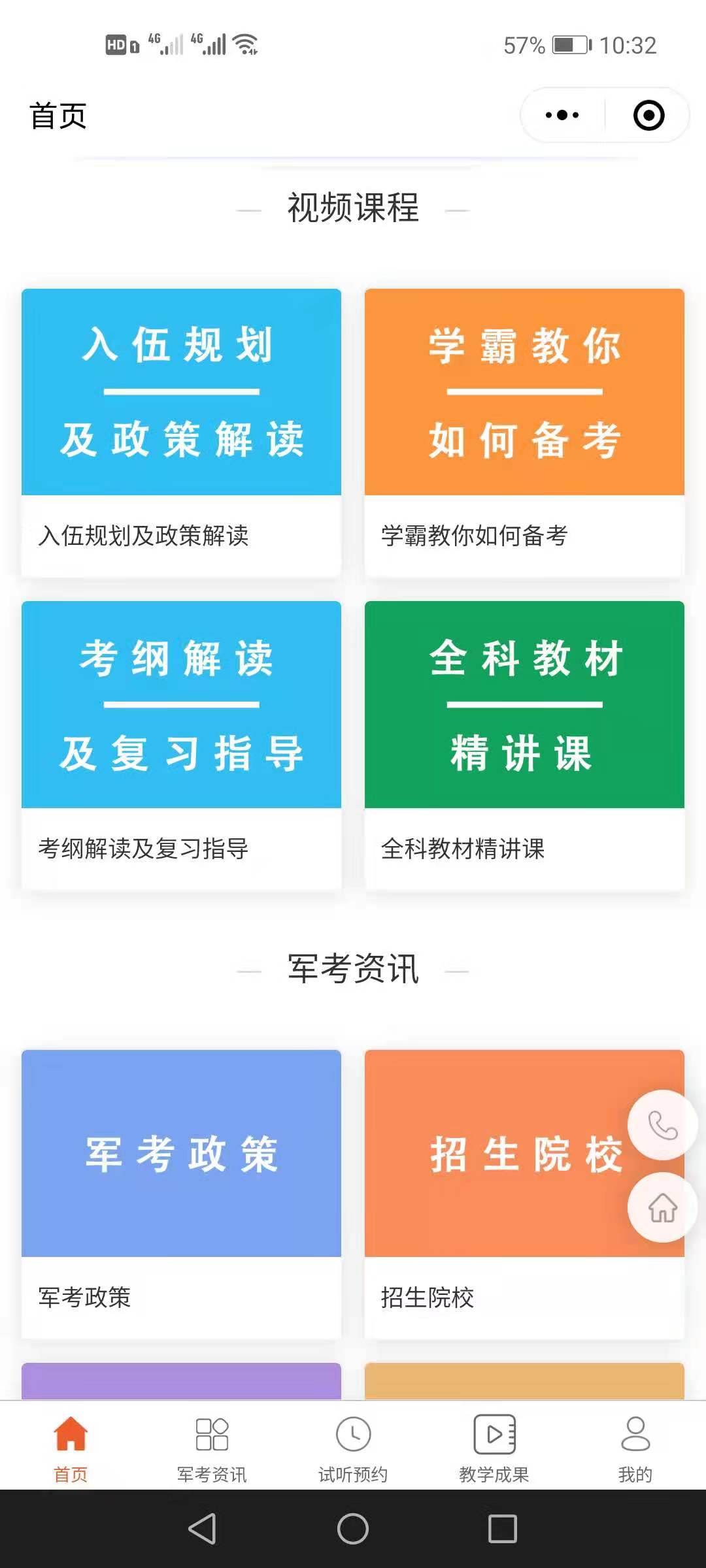The image size is (706, 1568).
Task: Open the 入伍规划及政策解读 video course
Action: point(181,433)
